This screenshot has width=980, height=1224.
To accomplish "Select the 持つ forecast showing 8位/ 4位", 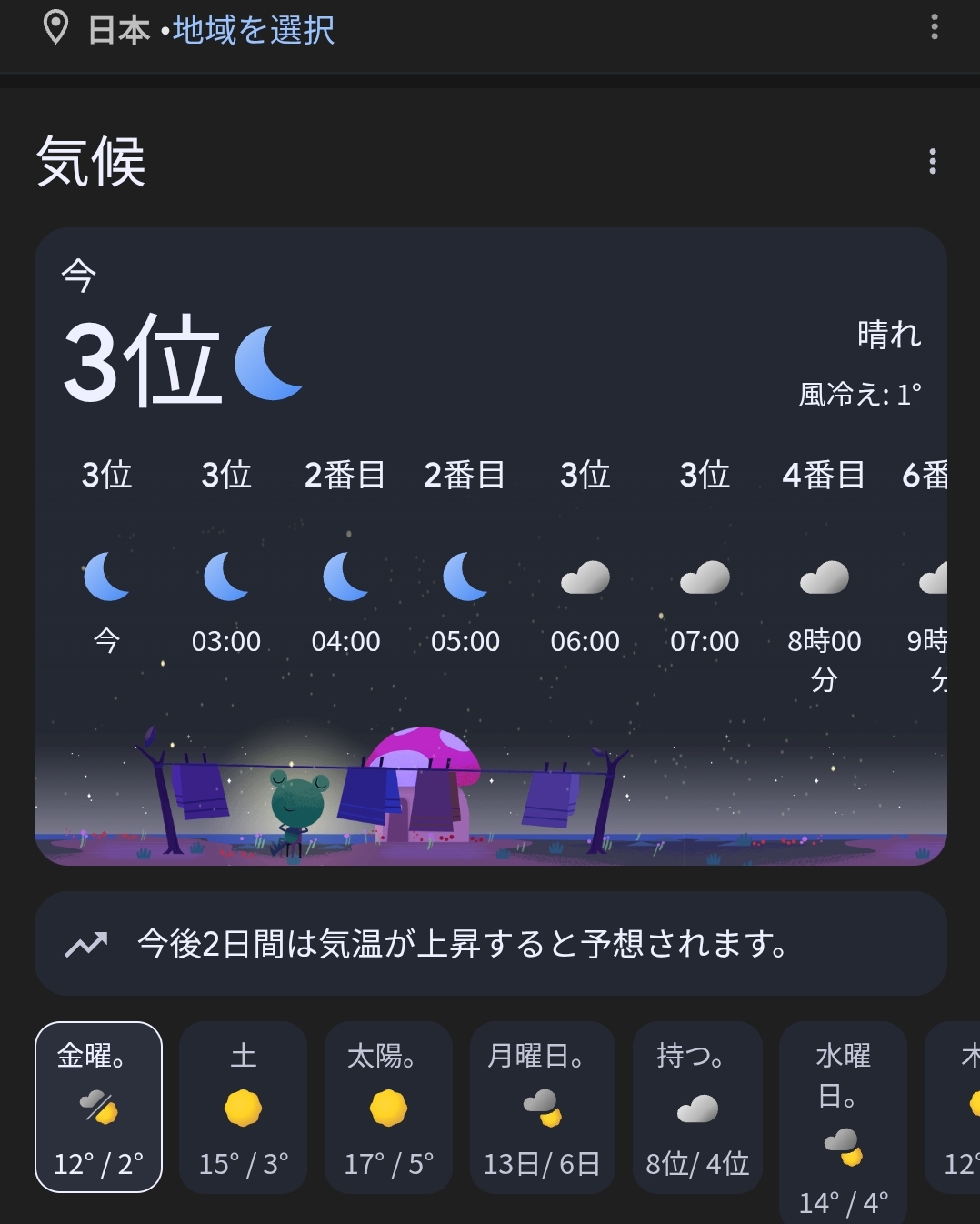I will point(697,1107).
